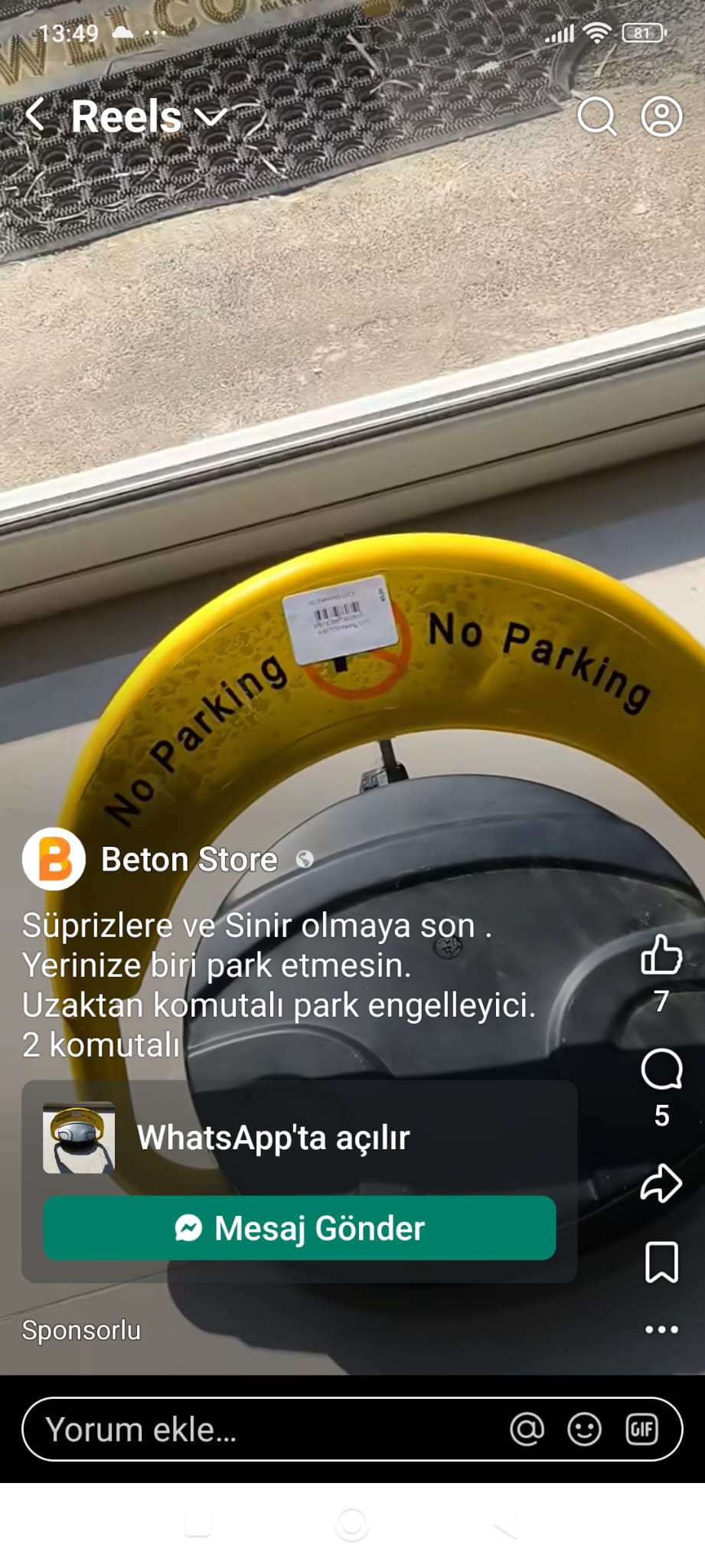Tap the system home button

point(352,1524)
